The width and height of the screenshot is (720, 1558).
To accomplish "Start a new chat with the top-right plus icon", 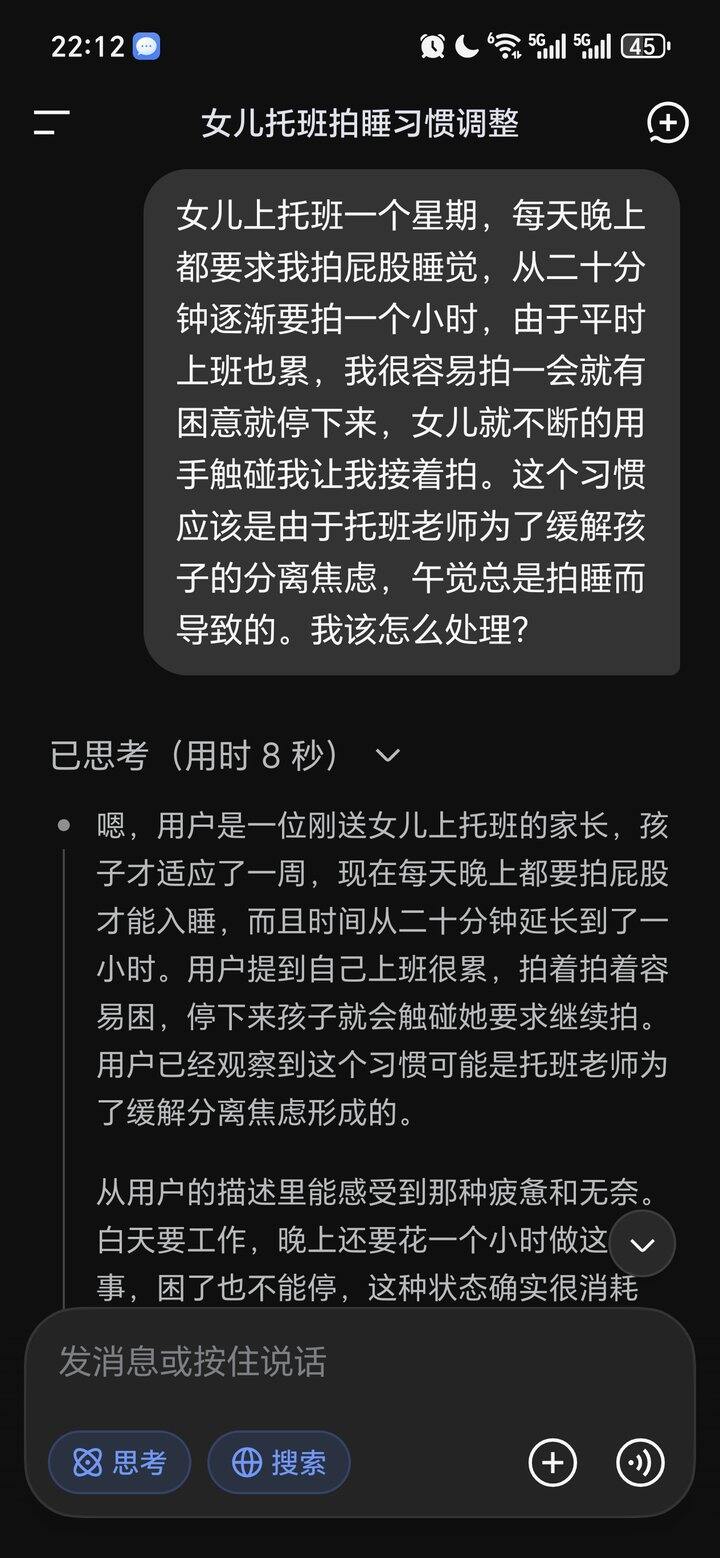I will (x=668, y=124).
